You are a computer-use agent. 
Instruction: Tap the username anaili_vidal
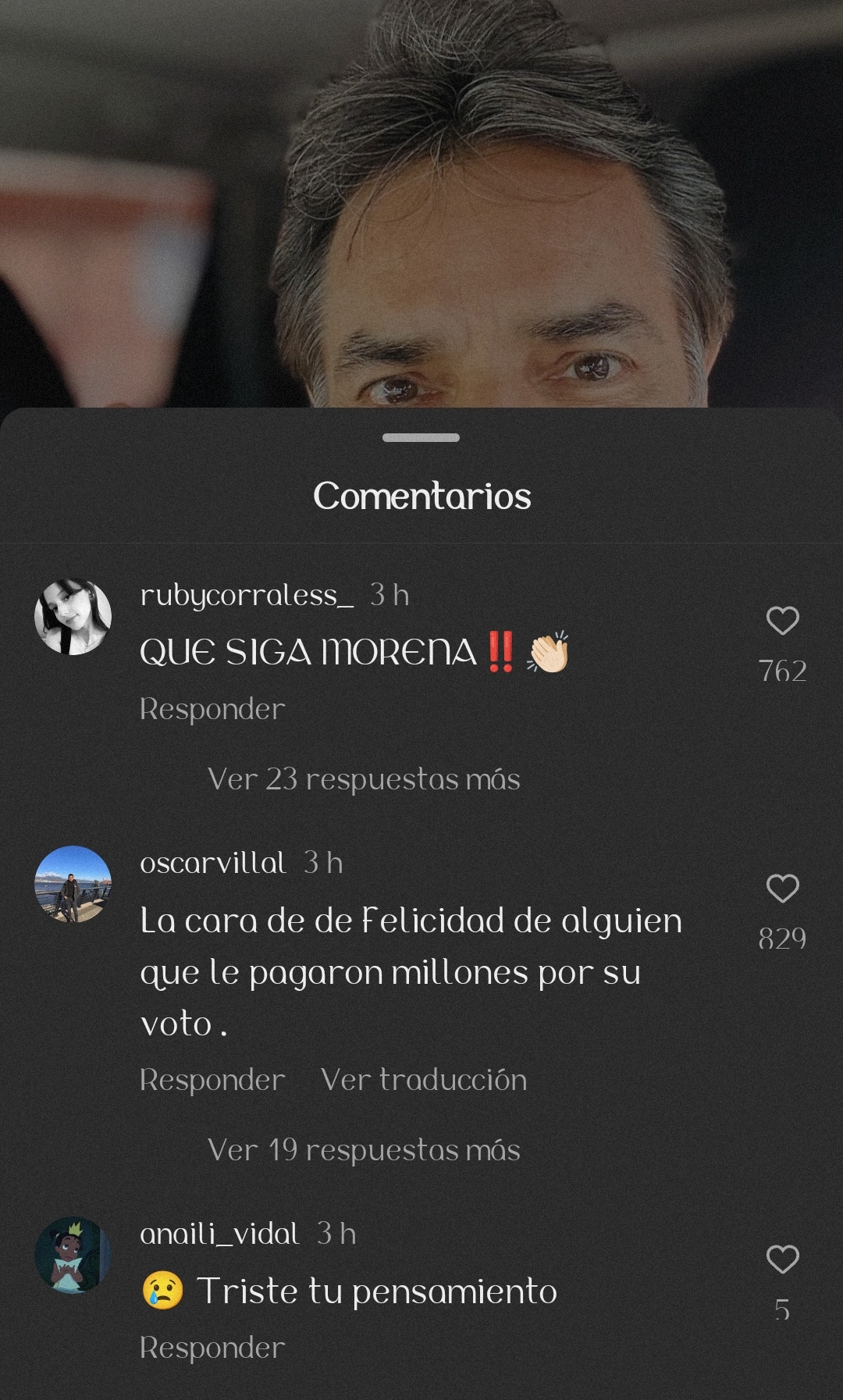219,1234
